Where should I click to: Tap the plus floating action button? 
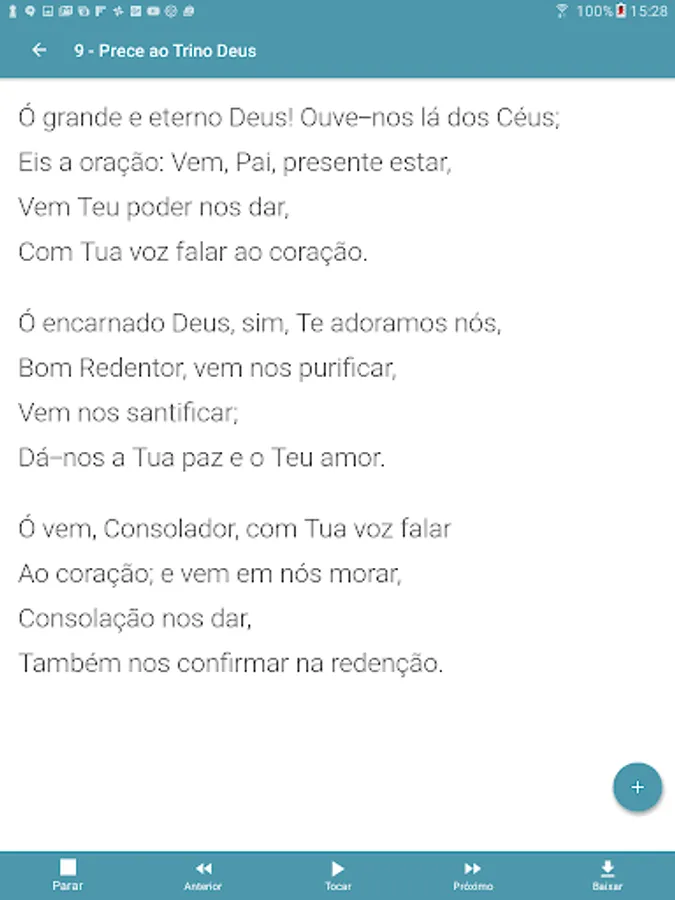click(x=637, y=787)
